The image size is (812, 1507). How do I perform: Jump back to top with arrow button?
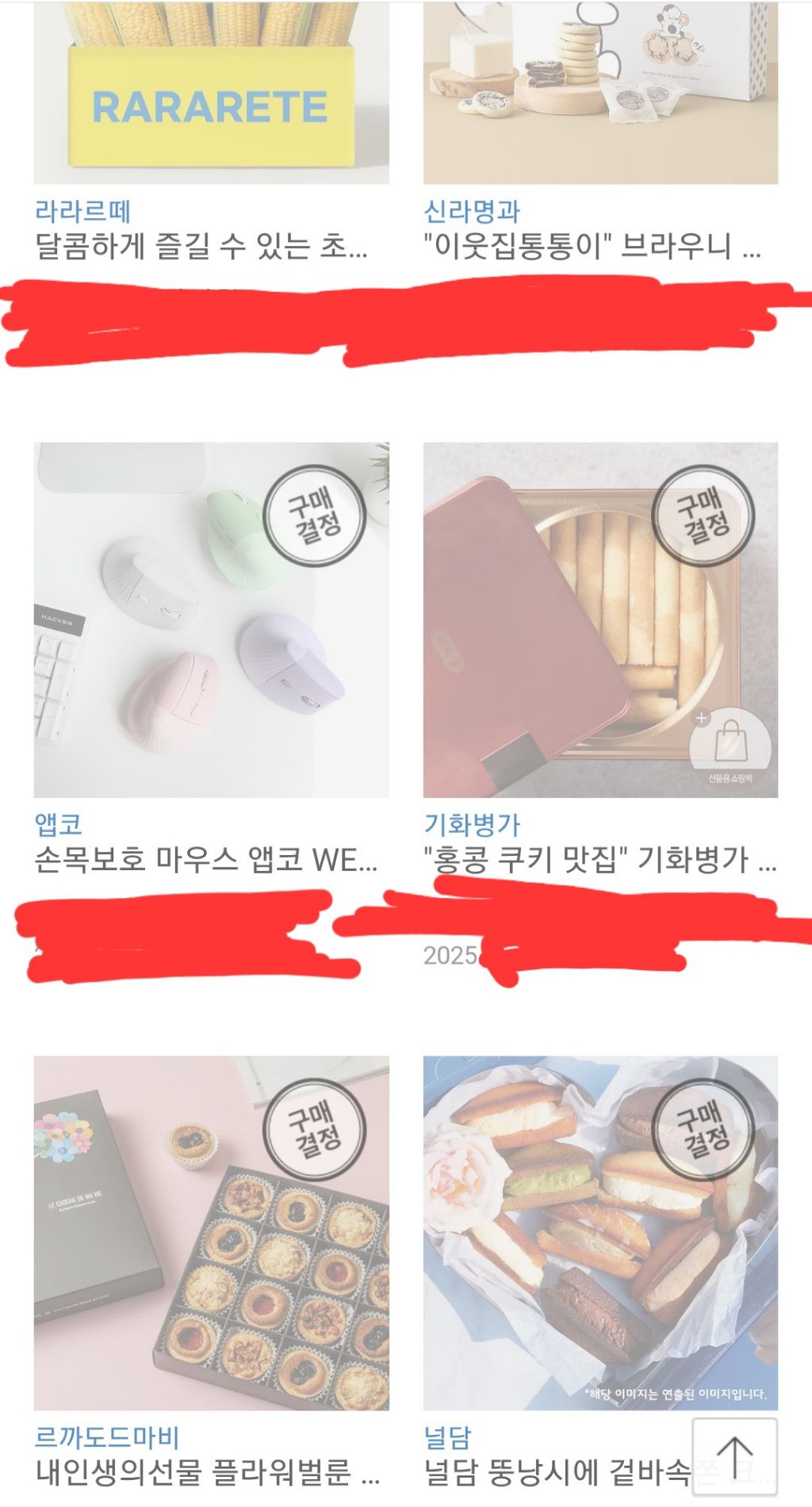click(734, 1457)
